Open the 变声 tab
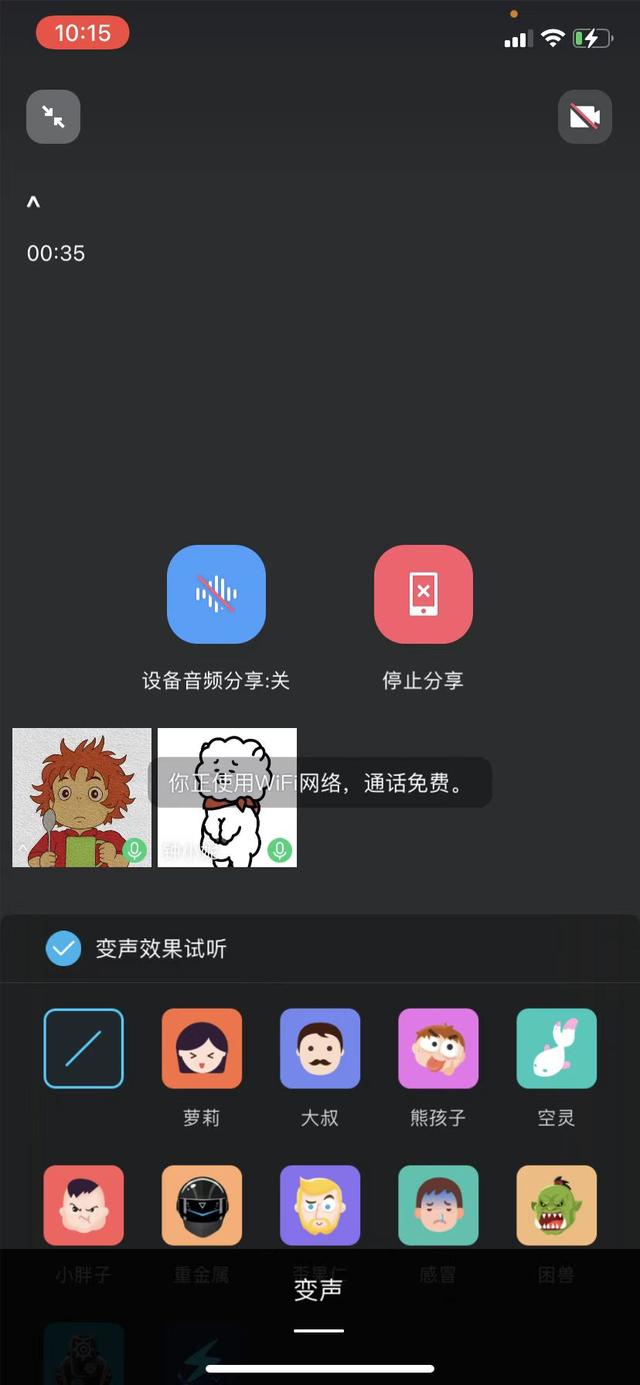Image resolution: width=640 pixels, height=1385 pixels. click(x=319, y=1290)
